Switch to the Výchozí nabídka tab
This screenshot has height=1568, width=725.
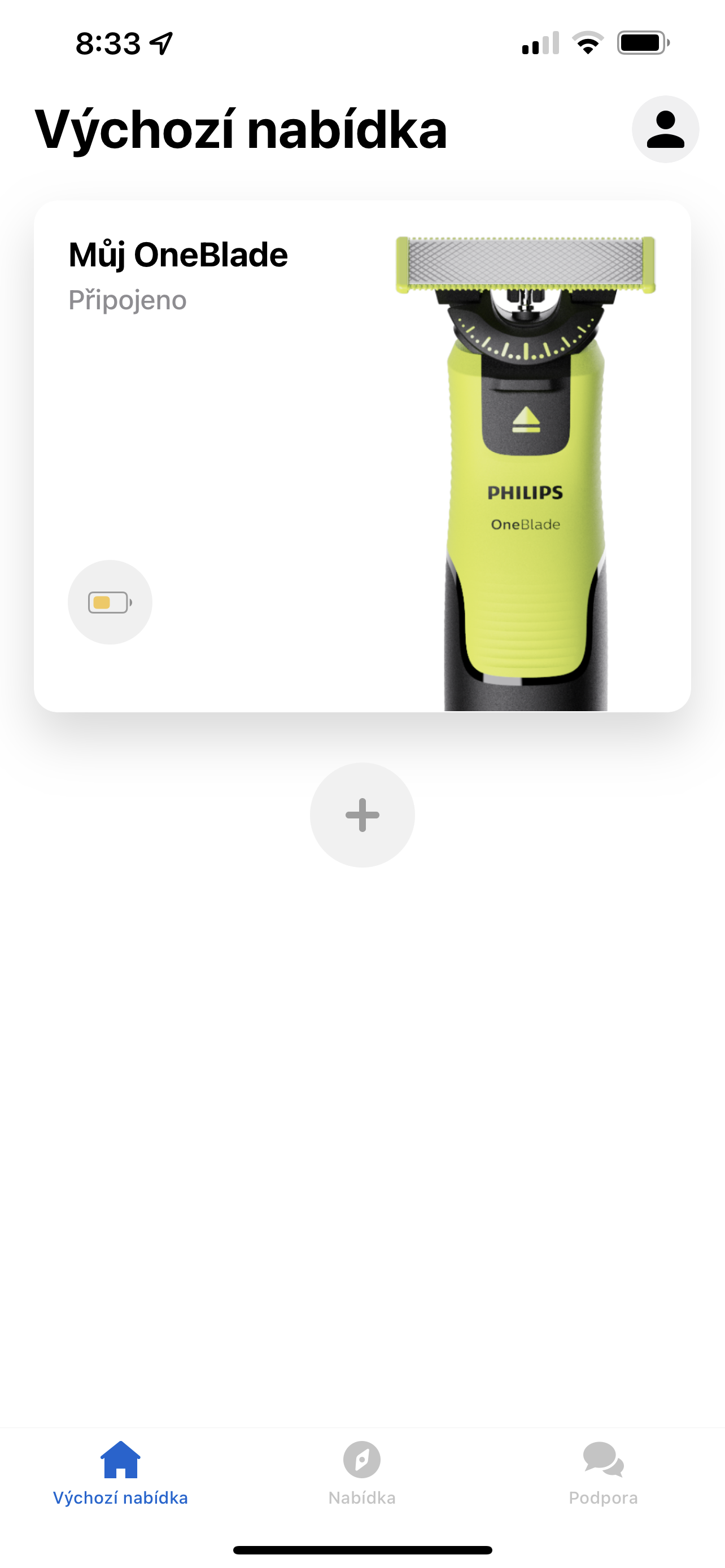[120, 1473]
